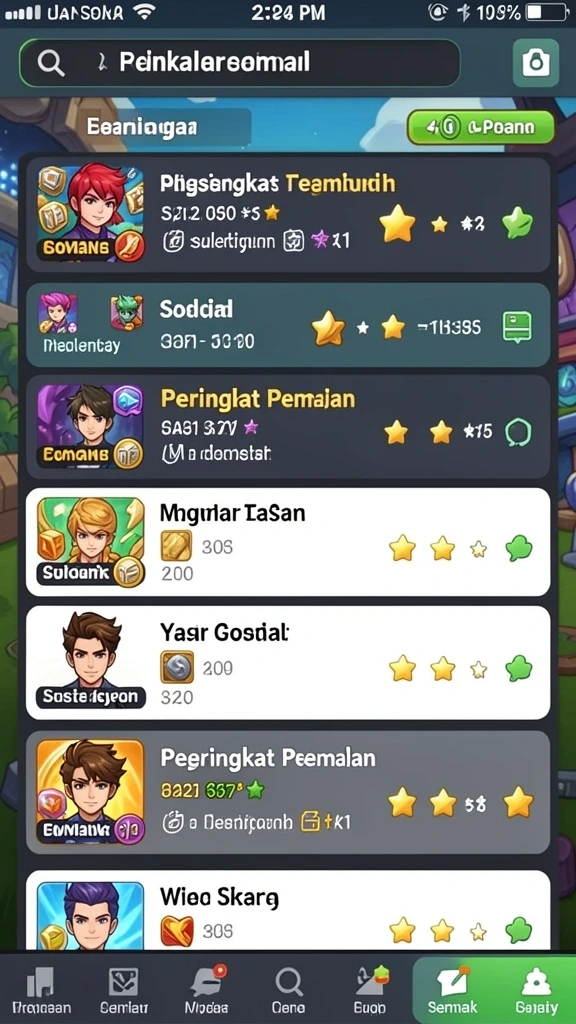Tap the green chat icon on Peringlat Pemaian
Viewport: 576px width, 1024px height.
coord(519,432)
